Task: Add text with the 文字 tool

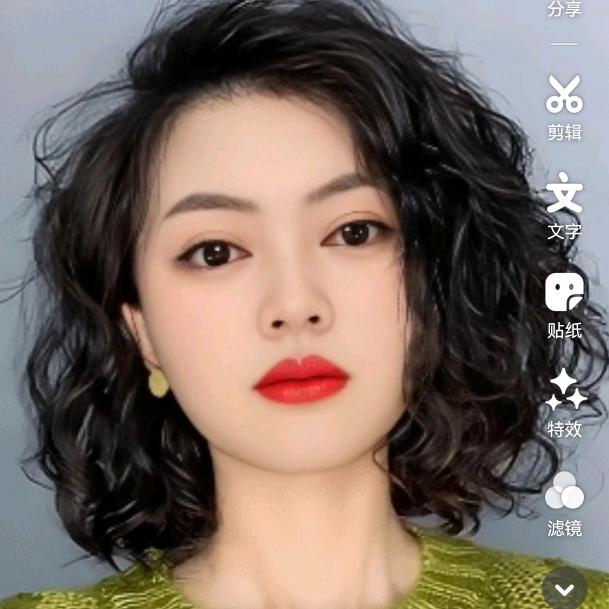Action: point(564,205)
